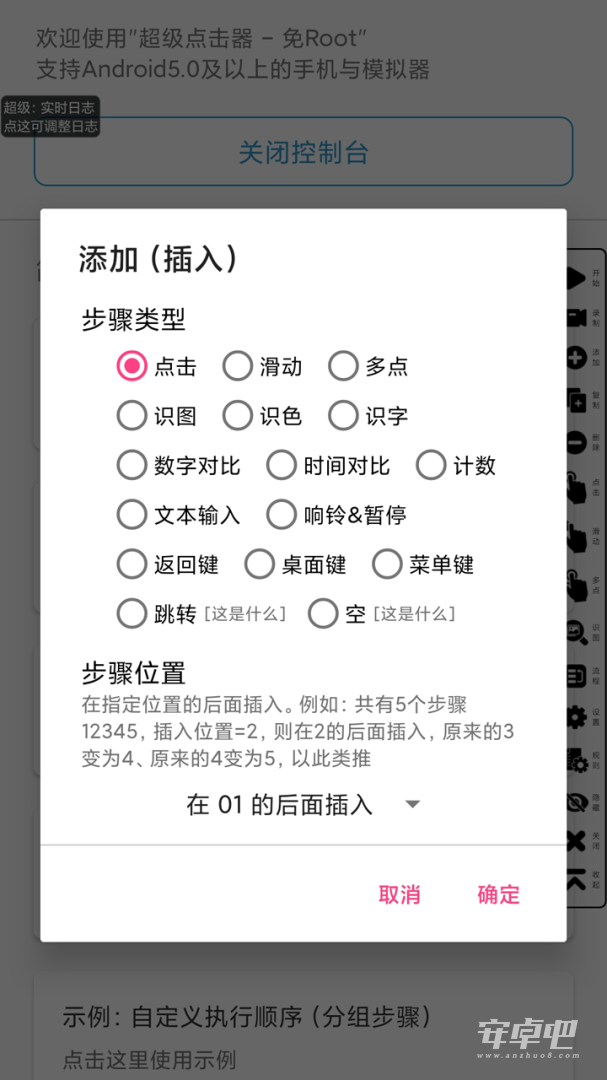
Task: Select the 计数 radio button
Action: coord(431,465)
